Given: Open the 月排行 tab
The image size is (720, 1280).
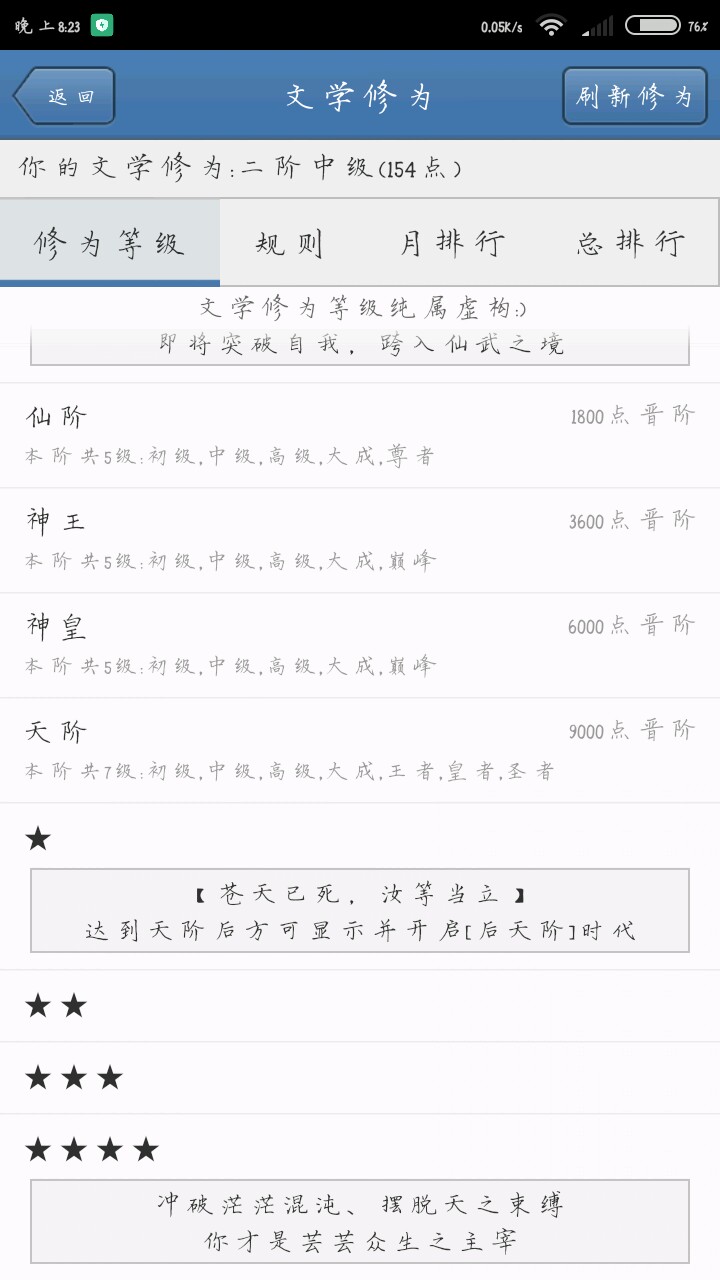Looking at the screenshot, I should coord(453,243).
